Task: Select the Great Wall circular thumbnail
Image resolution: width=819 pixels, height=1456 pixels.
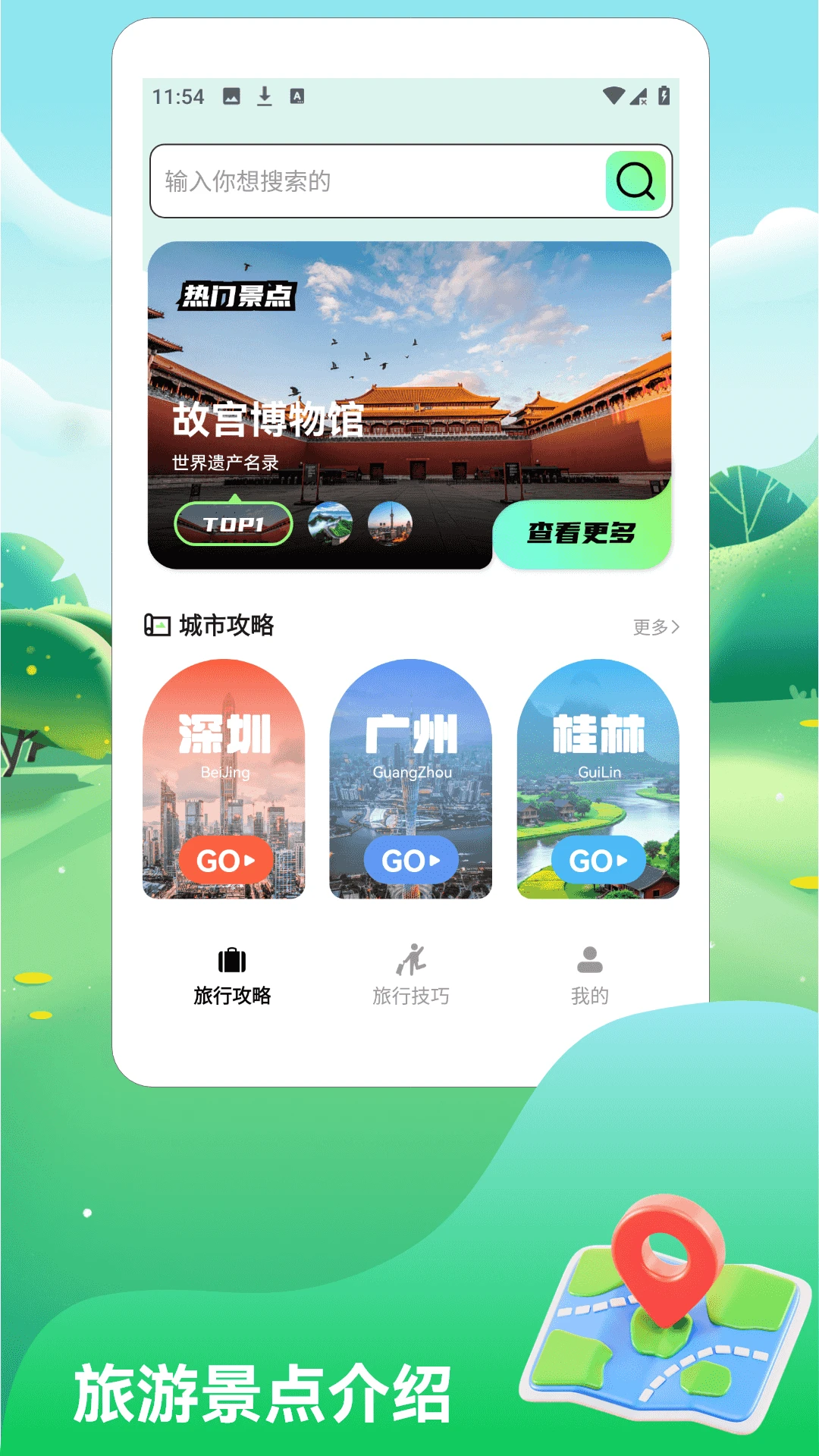Action: tap(332, 523)
